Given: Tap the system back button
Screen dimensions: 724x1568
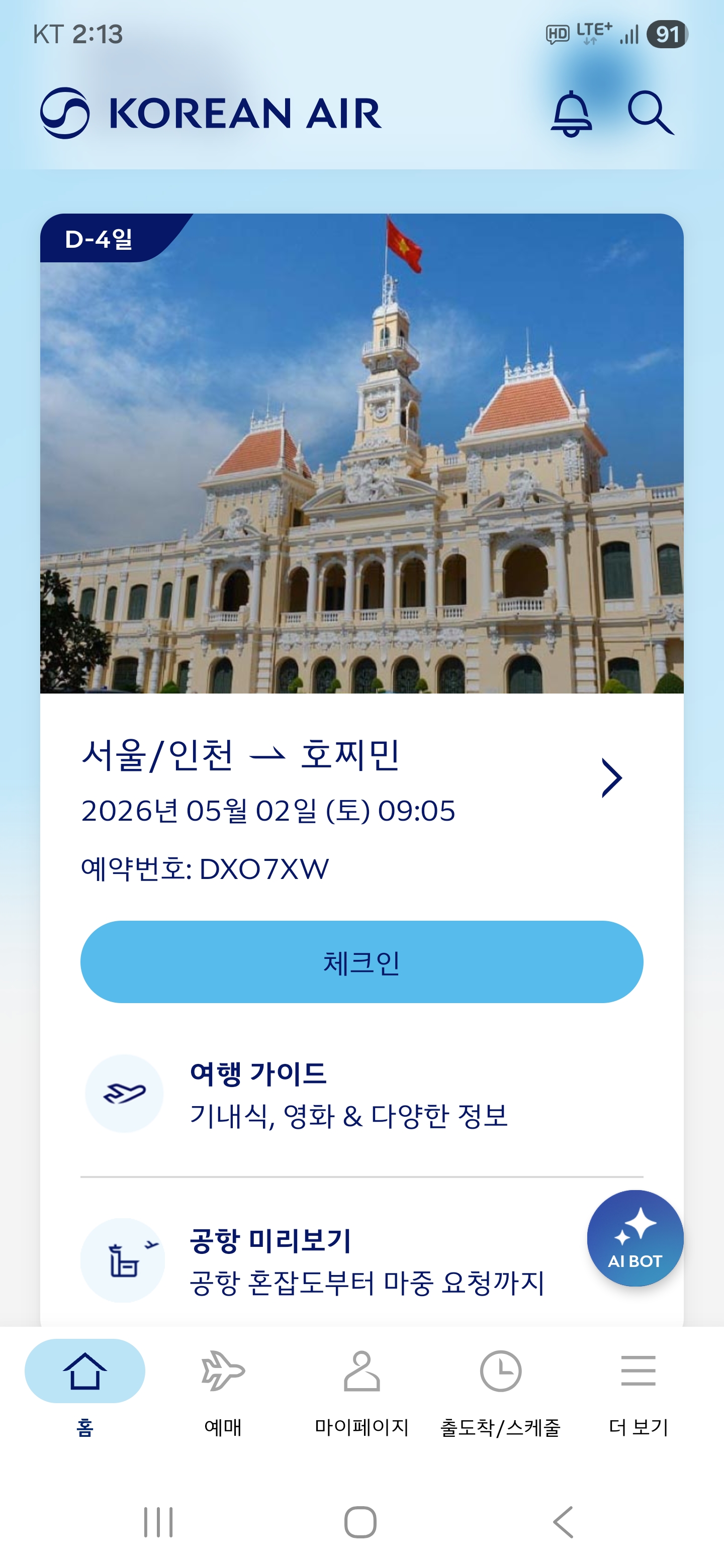Looking at the screenshot, I should (x=563, y=1522).
